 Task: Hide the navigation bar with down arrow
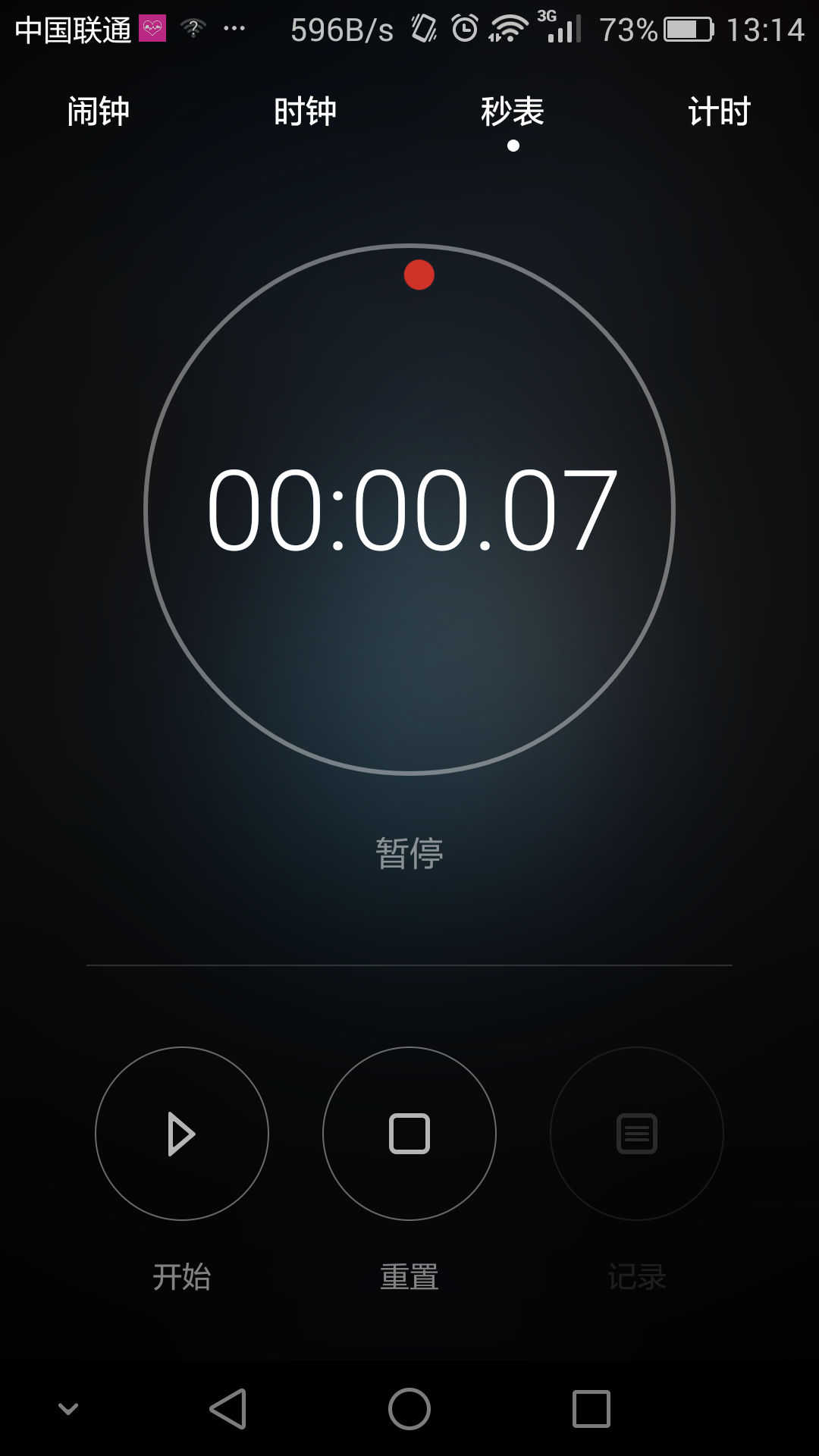[x=68, y=1409]
